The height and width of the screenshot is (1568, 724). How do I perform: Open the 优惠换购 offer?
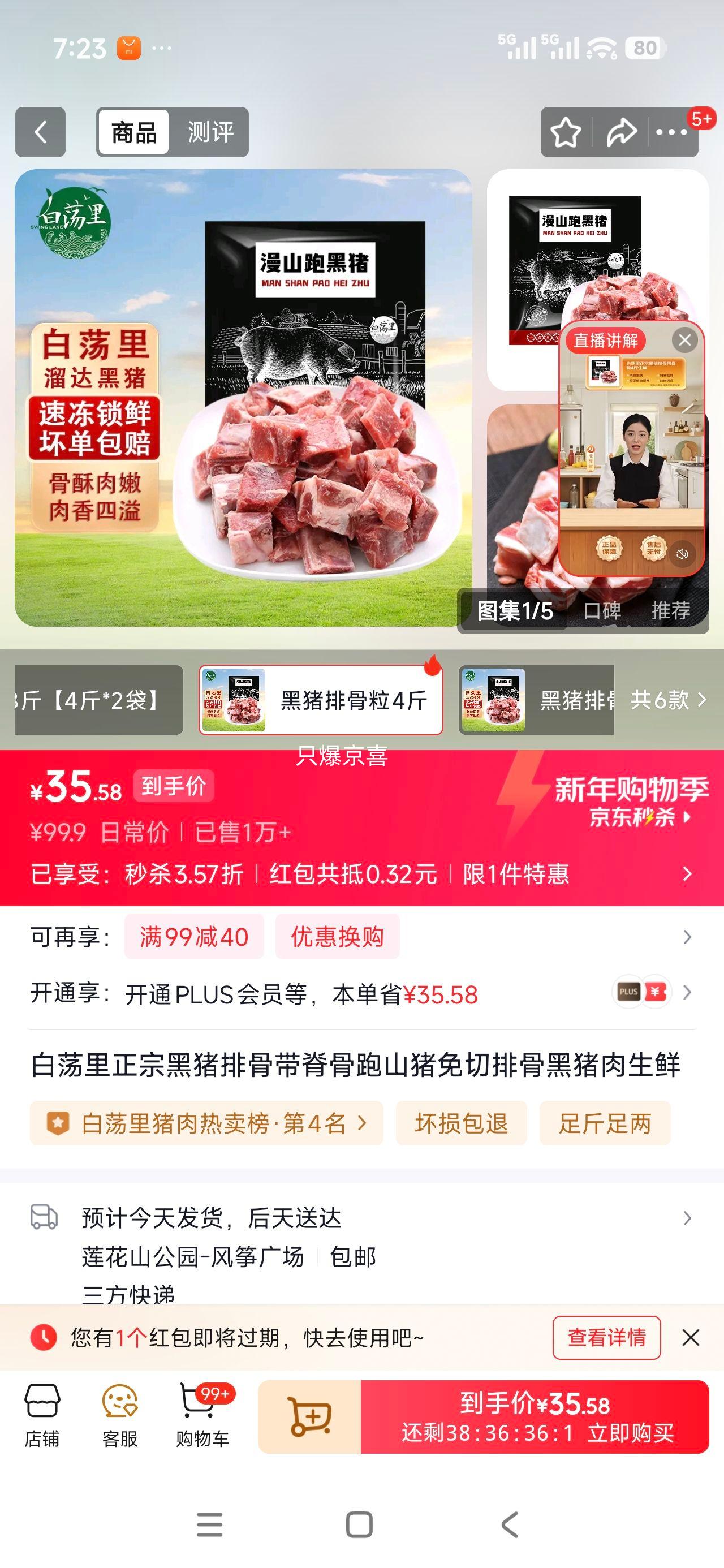(337, 937)
